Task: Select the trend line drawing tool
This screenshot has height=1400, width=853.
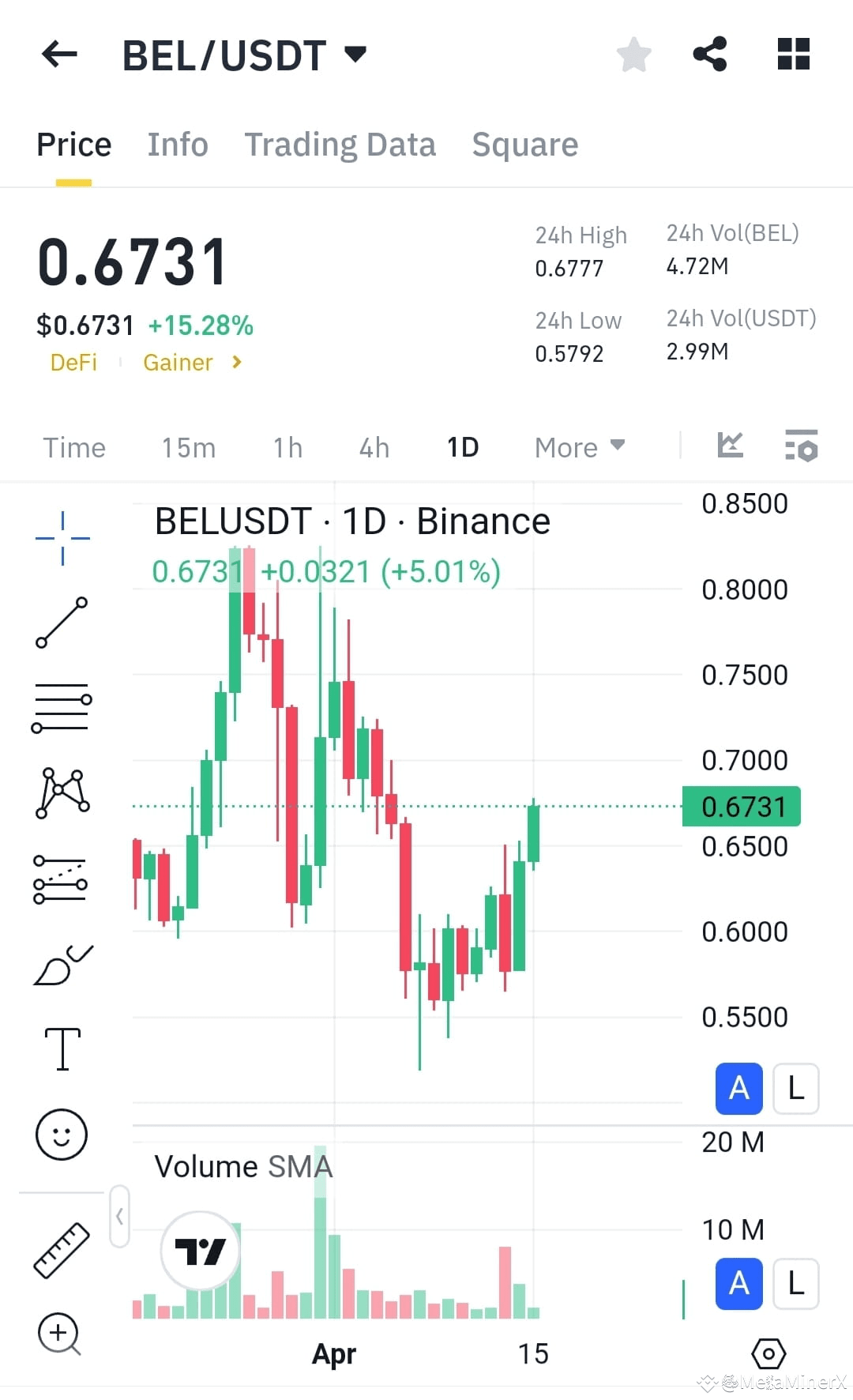Action: coord(62,624)
